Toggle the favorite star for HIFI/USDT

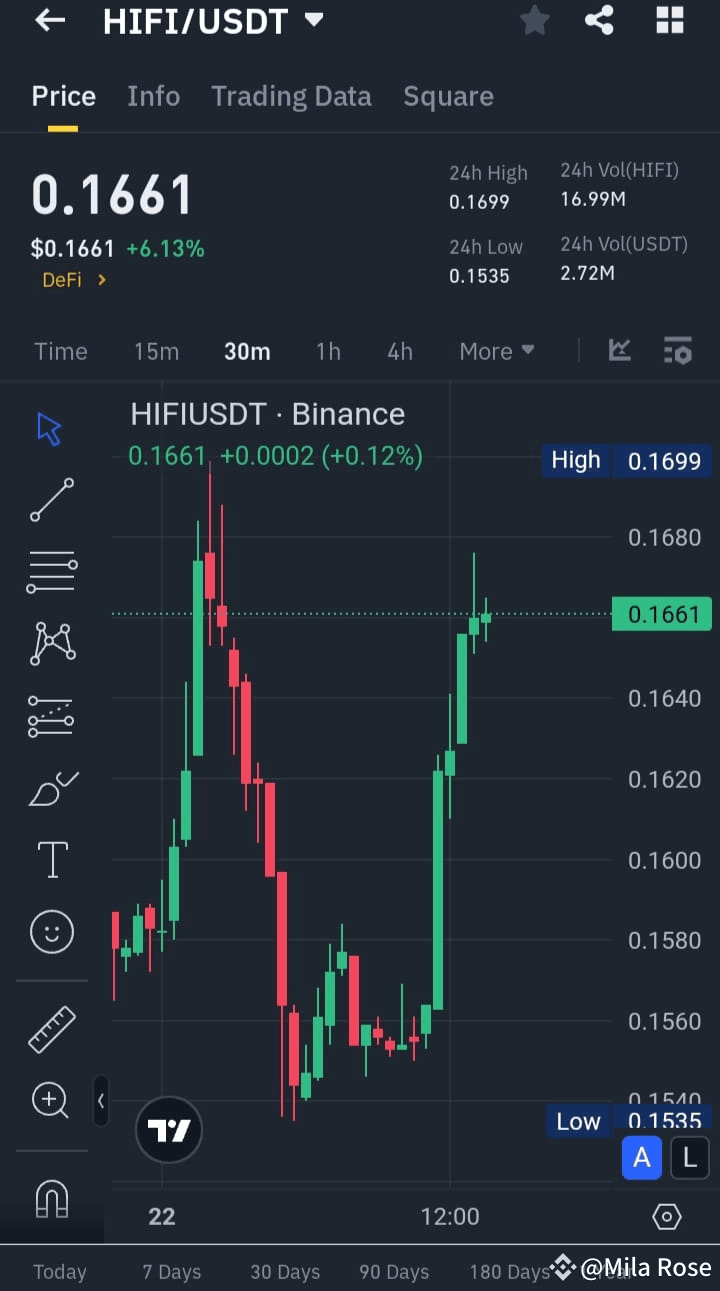click(x=534, y=20)
